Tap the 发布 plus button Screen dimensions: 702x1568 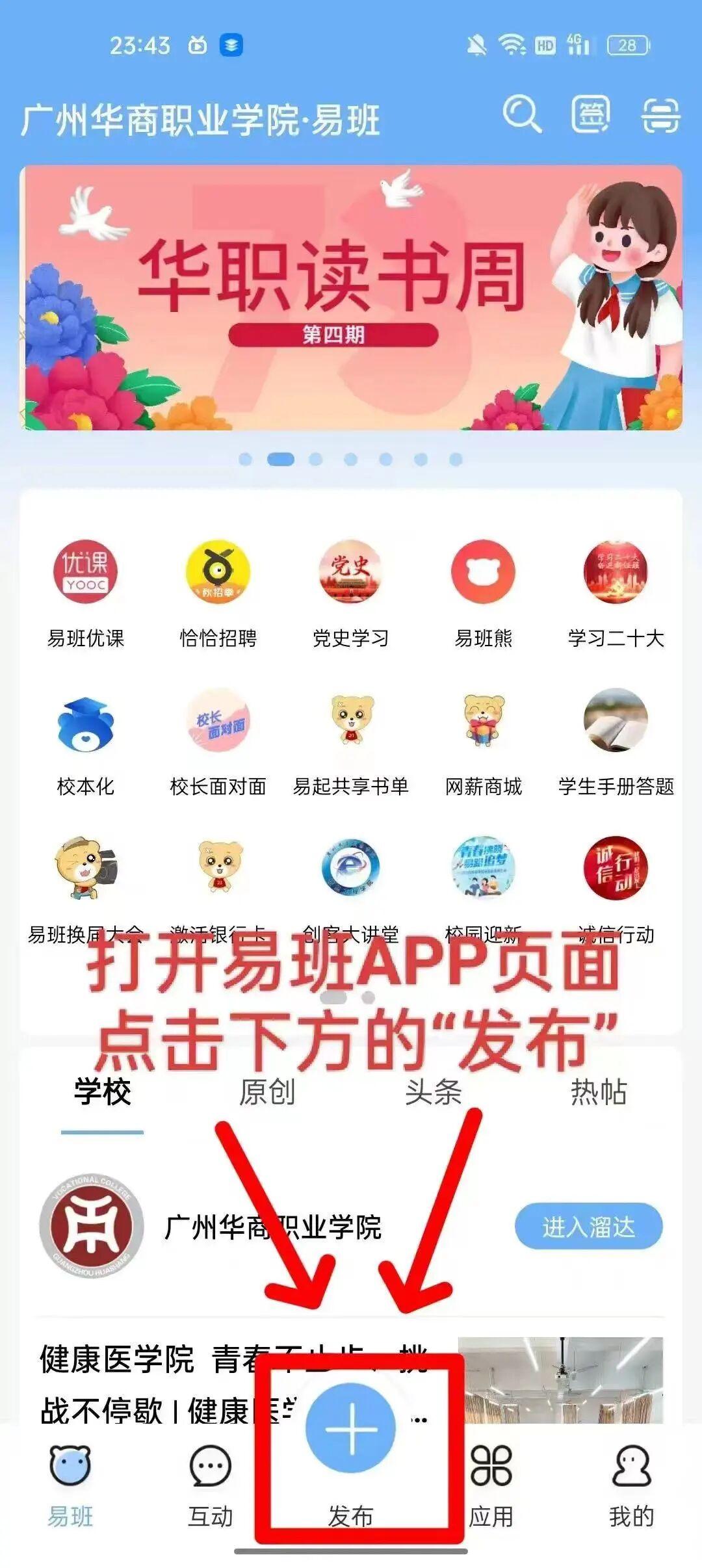(x=351, y=1428)
